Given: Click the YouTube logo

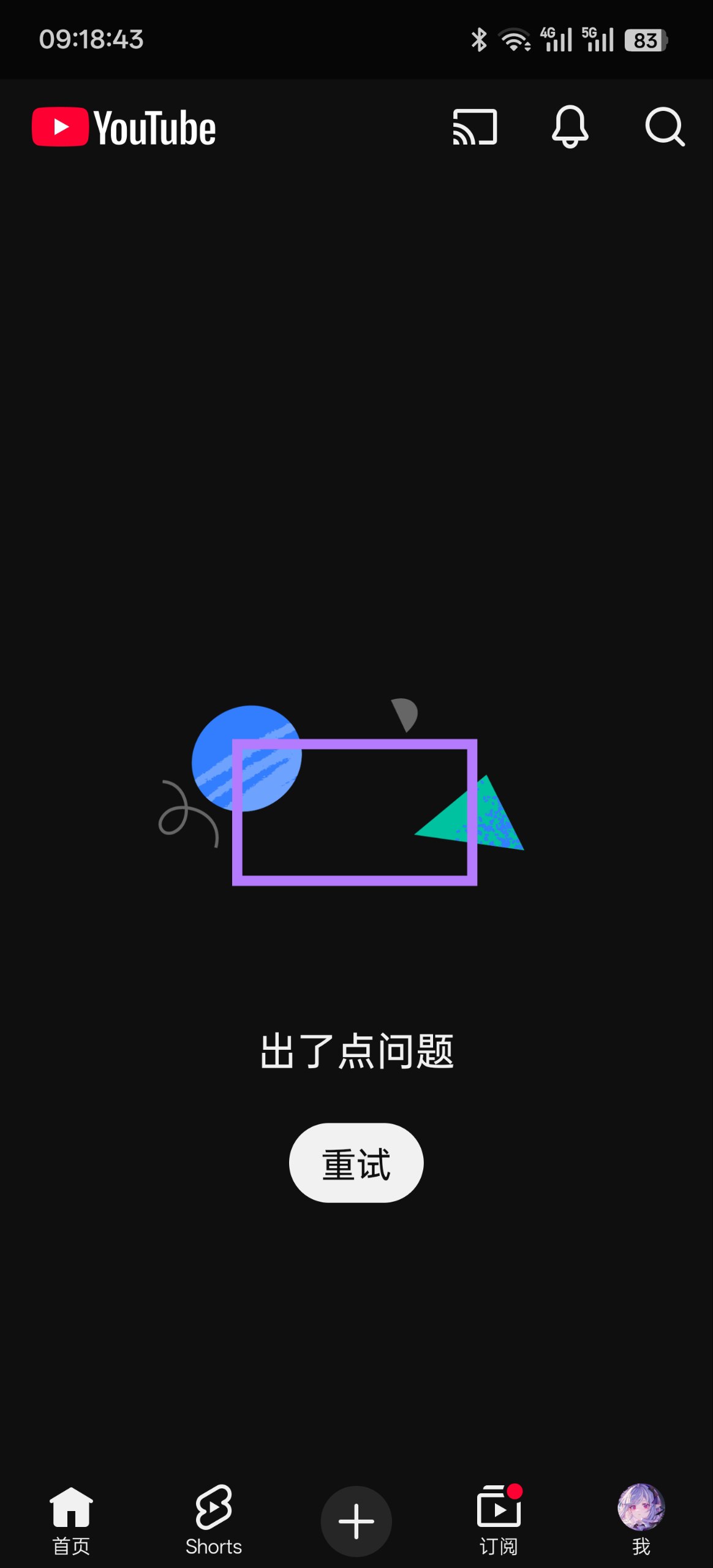Looking at the screenshot, I should click(x=123, y=127).
